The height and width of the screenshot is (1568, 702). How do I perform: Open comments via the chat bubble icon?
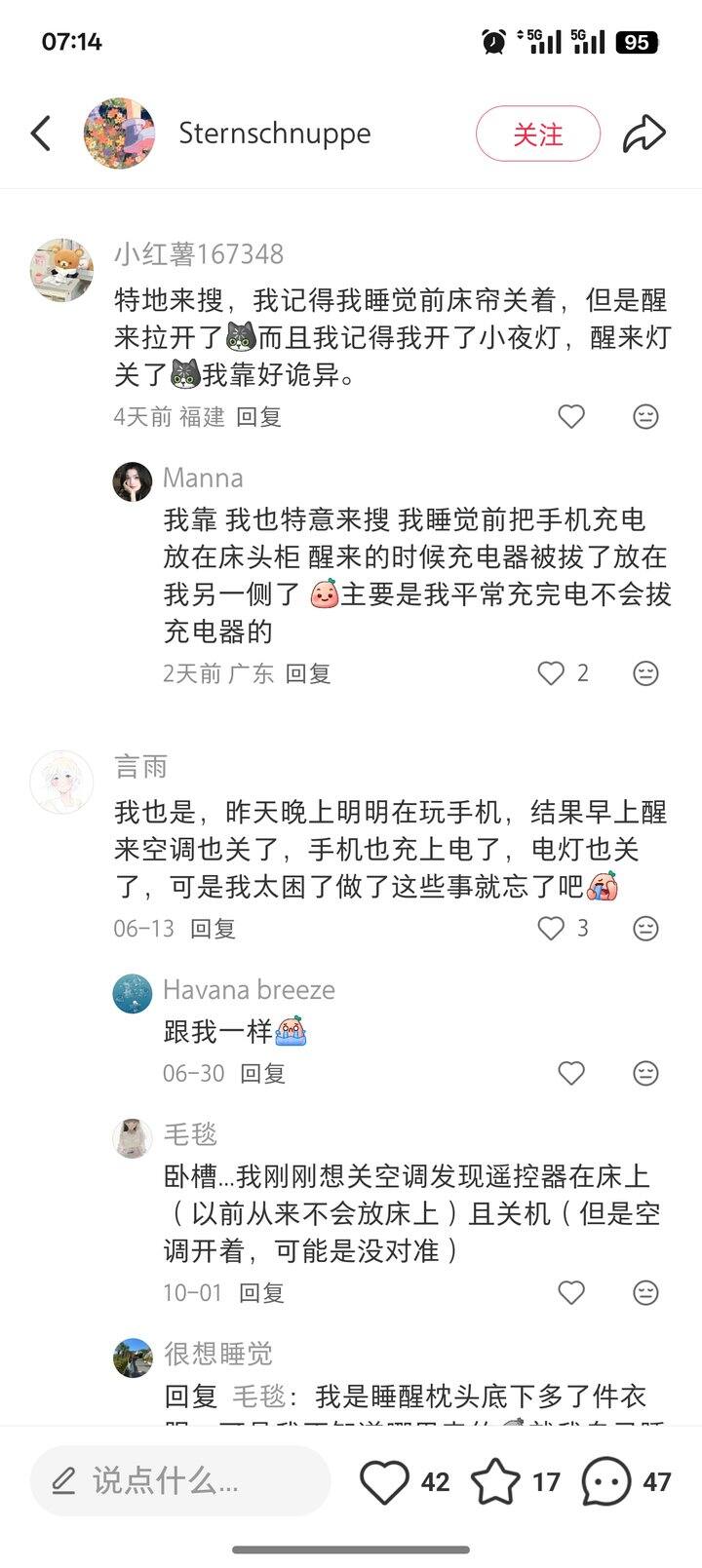click(611, 1479)
